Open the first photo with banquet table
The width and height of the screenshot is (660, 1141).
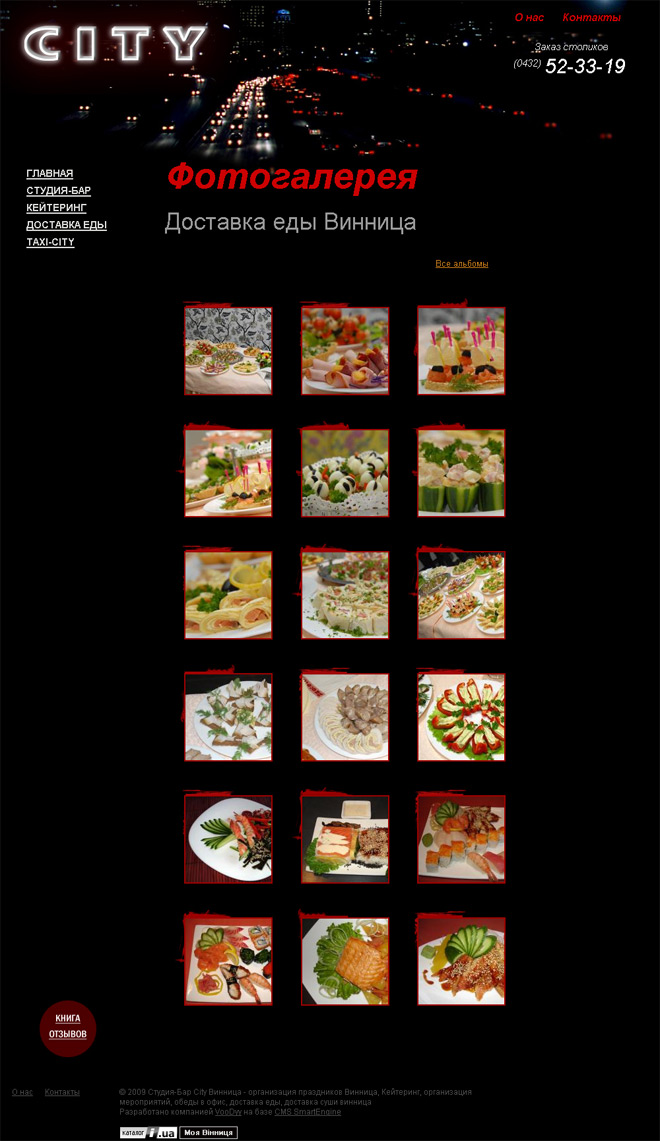coord(228,350)
